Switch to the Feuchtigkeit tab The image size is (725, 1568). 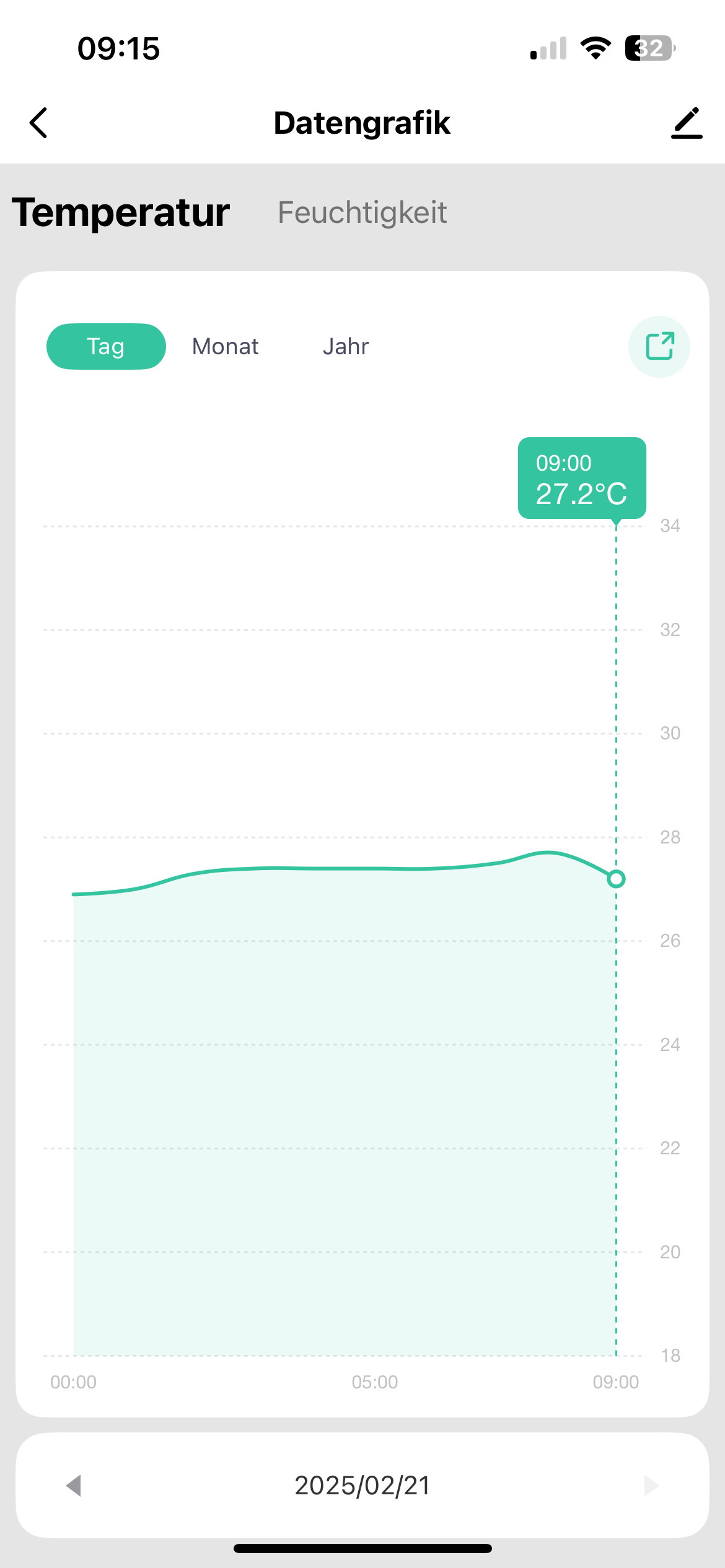point(362,212)
